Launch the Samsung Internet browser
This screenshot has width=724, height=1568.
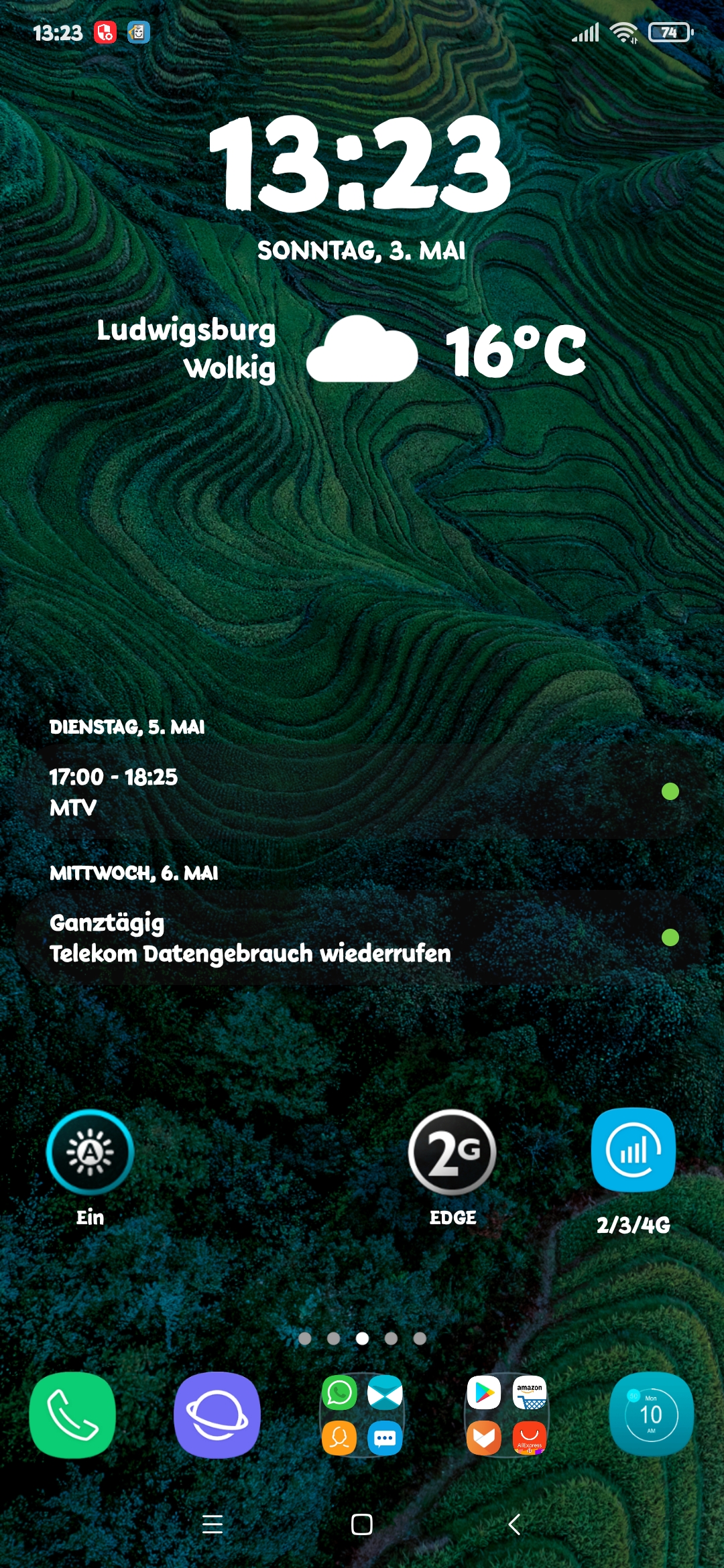click(x=217, y=1415)
